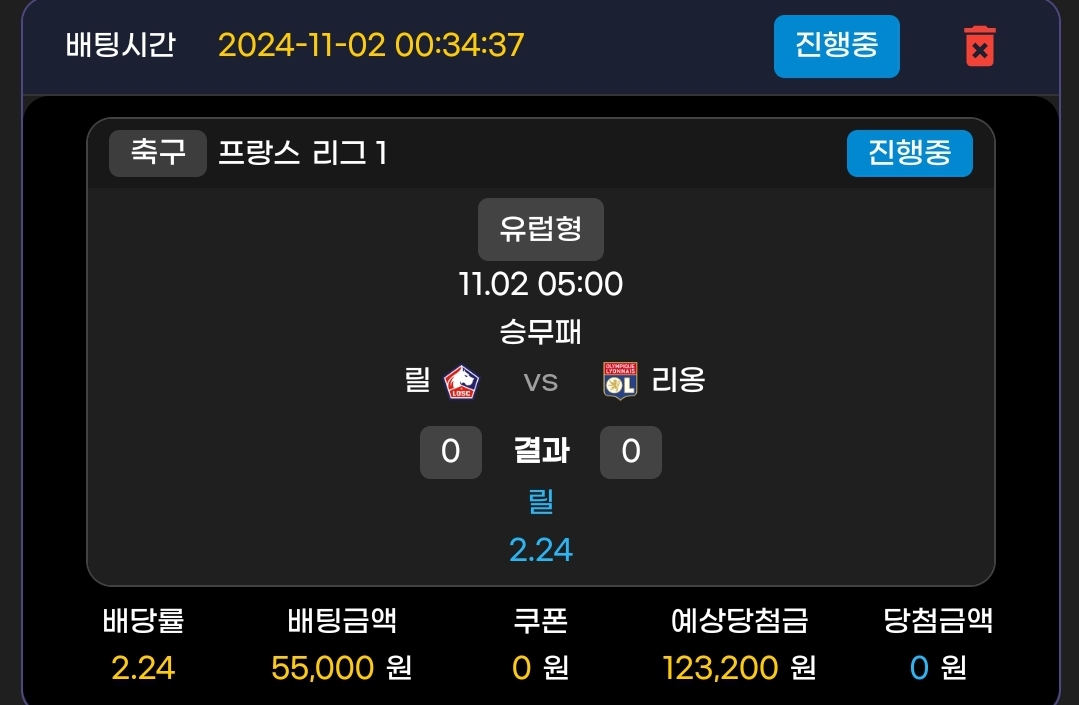Open the 릴 vs 리옹 match card
This screenshot has height=705, width=1079.
tap(540, 381)
